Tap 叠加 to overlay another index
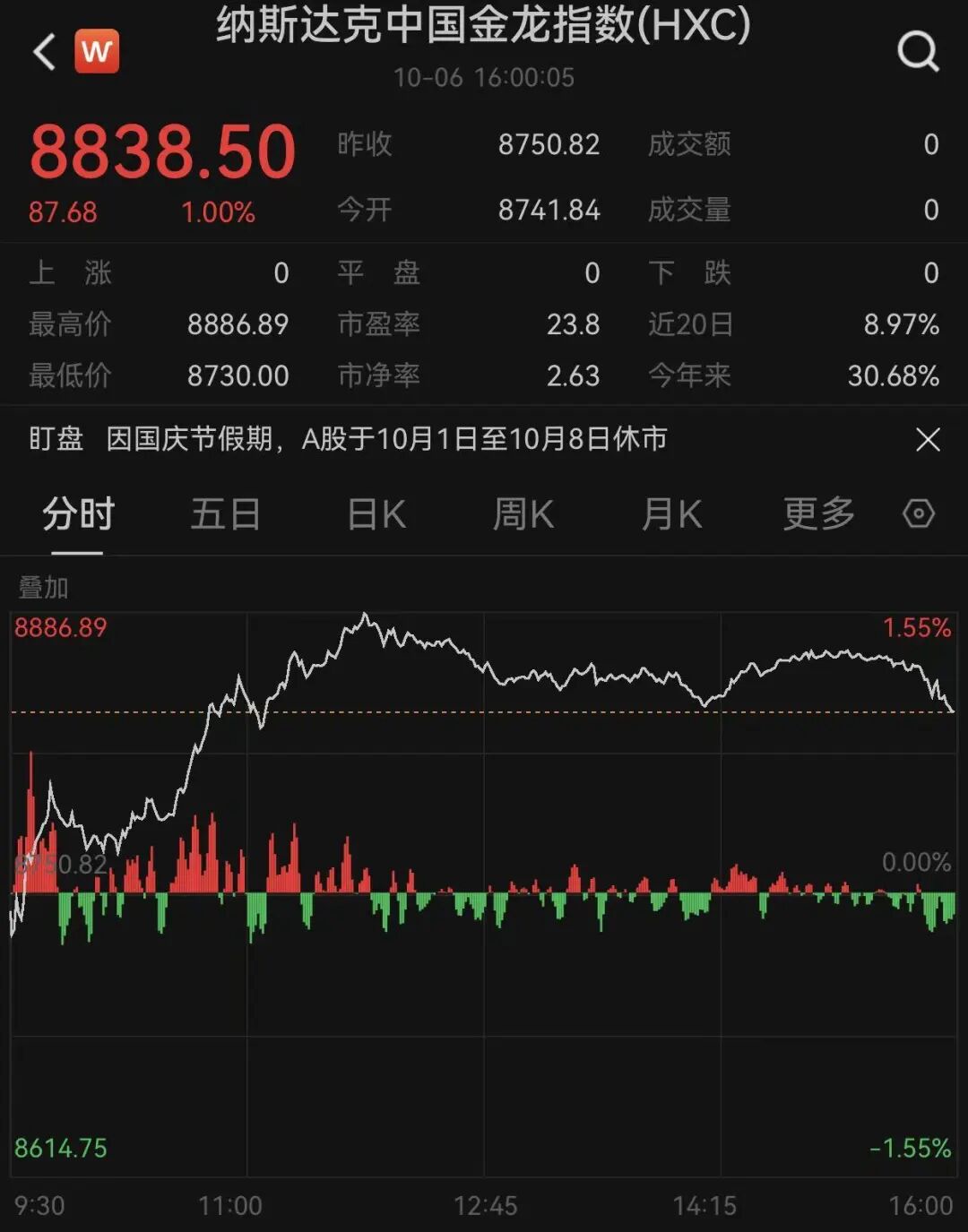The width and height of the screenshot is (968, 1232). point(43,588)
